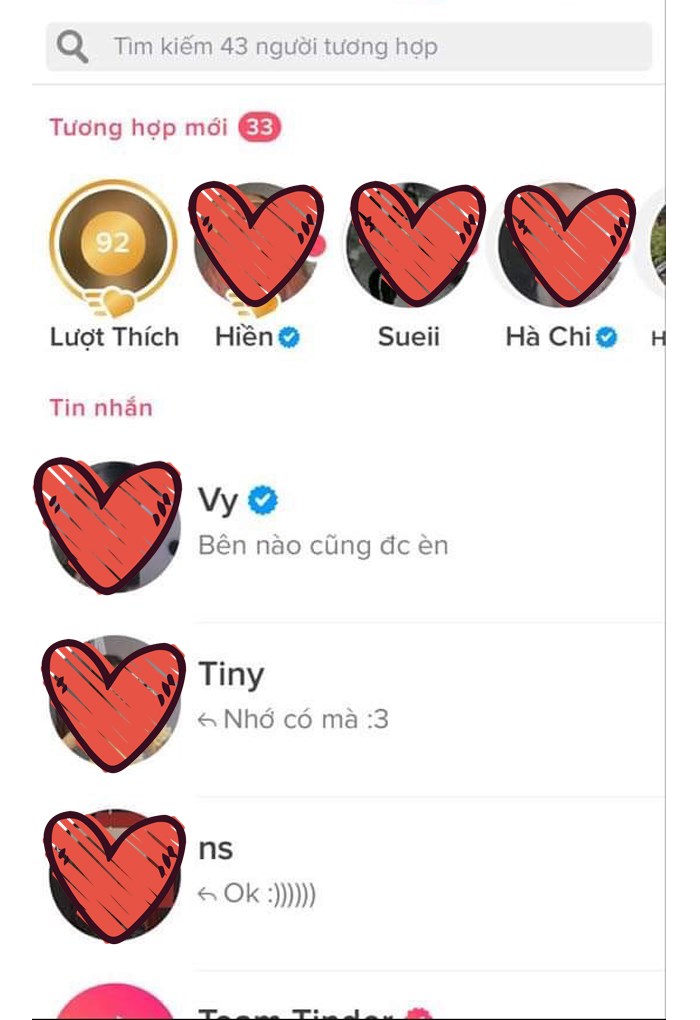Open new match Sueii
The width and height of the screenshot is (700, 1020).
[410, 247]
